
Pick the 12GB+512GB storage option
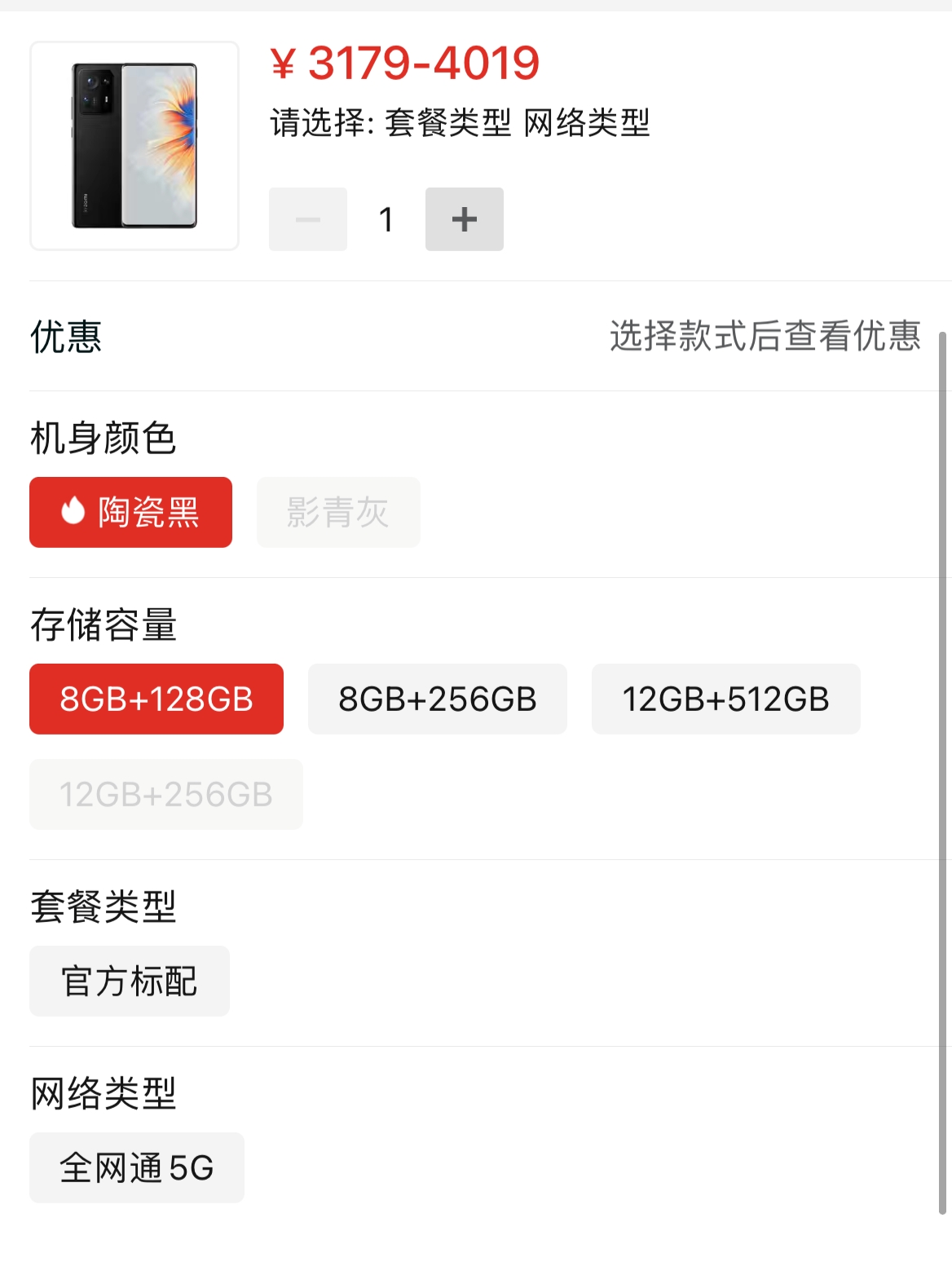[725, 699]
